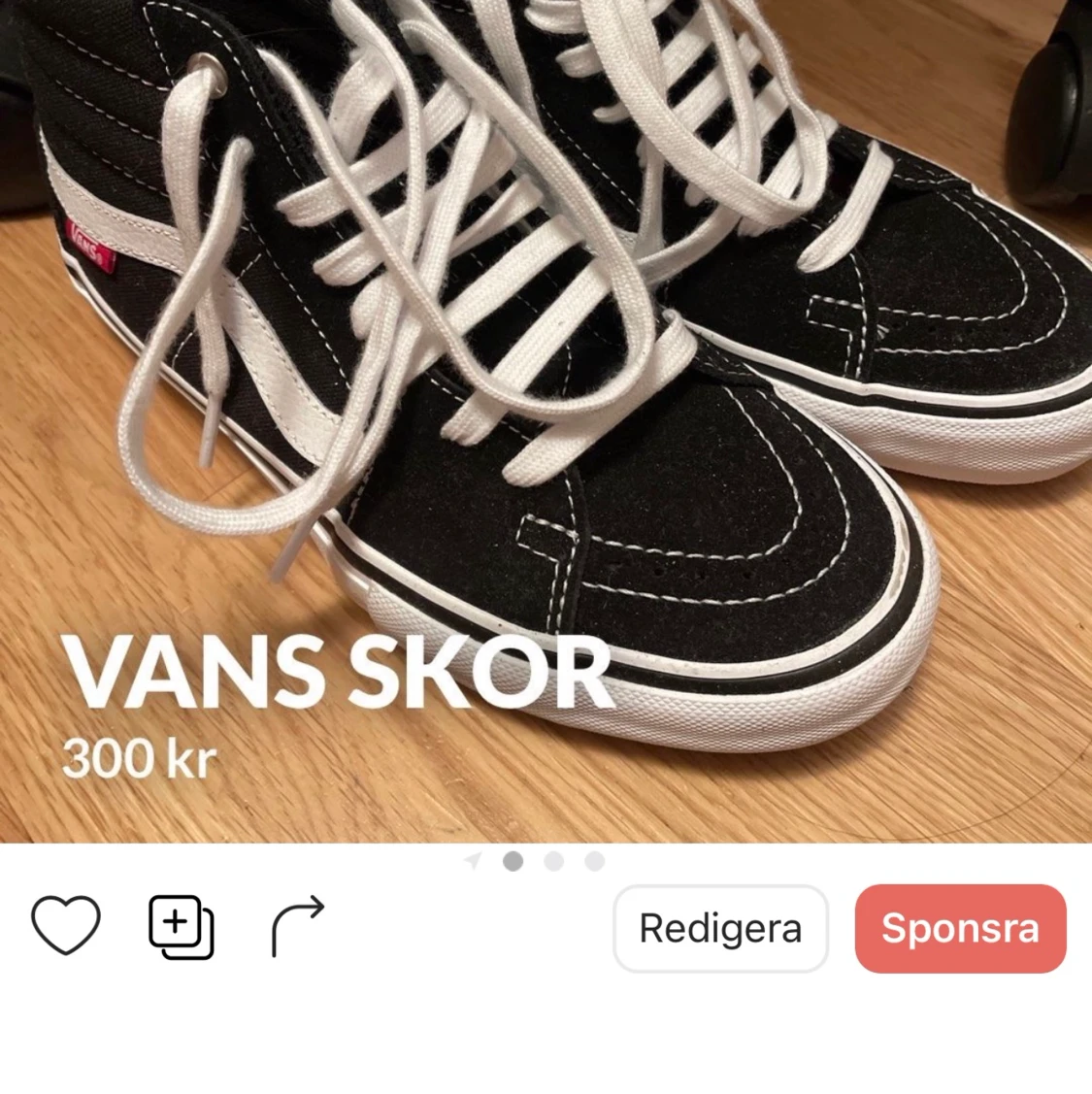Open Redigera to edit the listing

(721, 929)
